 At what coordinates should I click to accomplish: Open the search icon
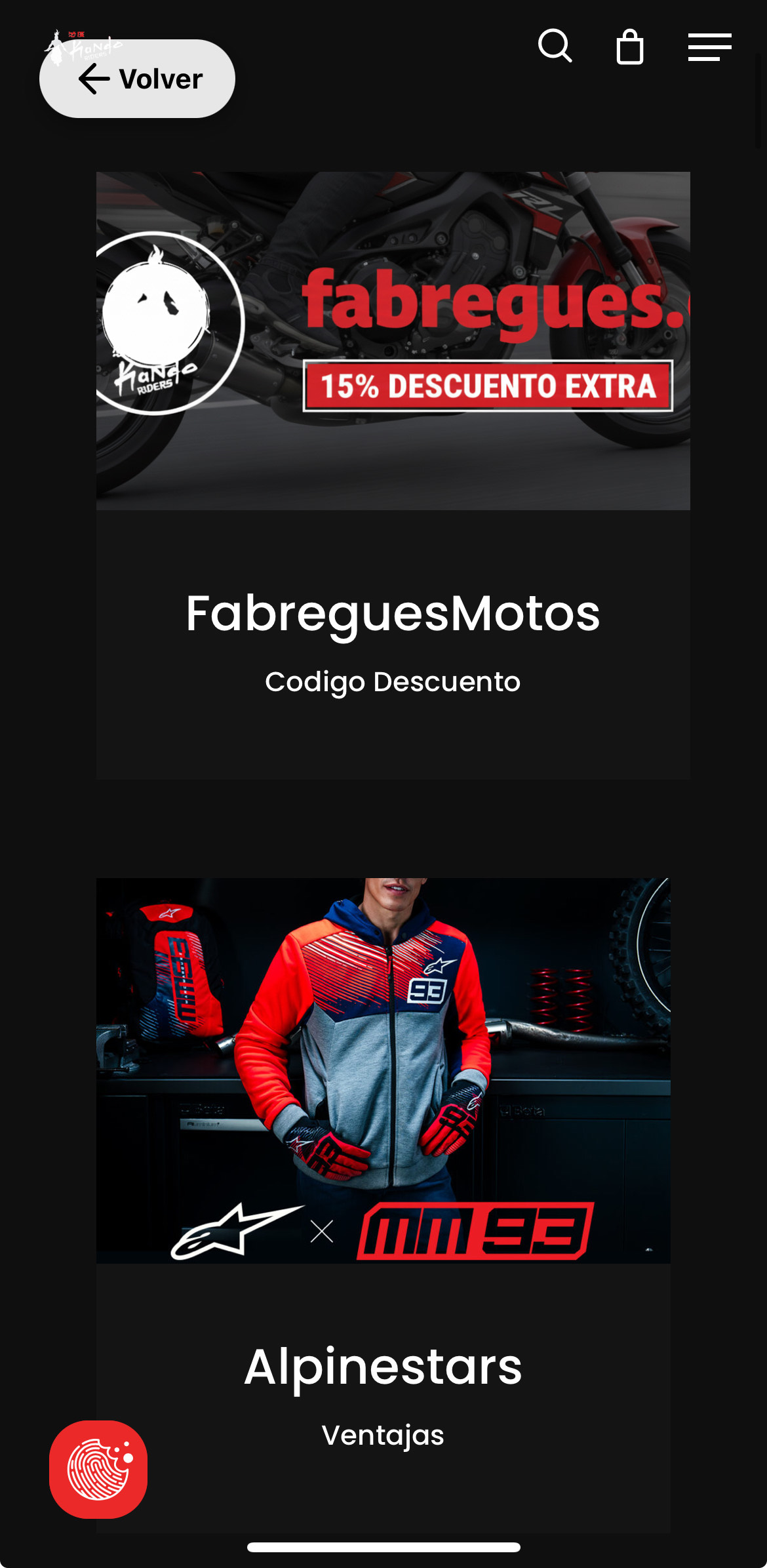coord(555,47)
